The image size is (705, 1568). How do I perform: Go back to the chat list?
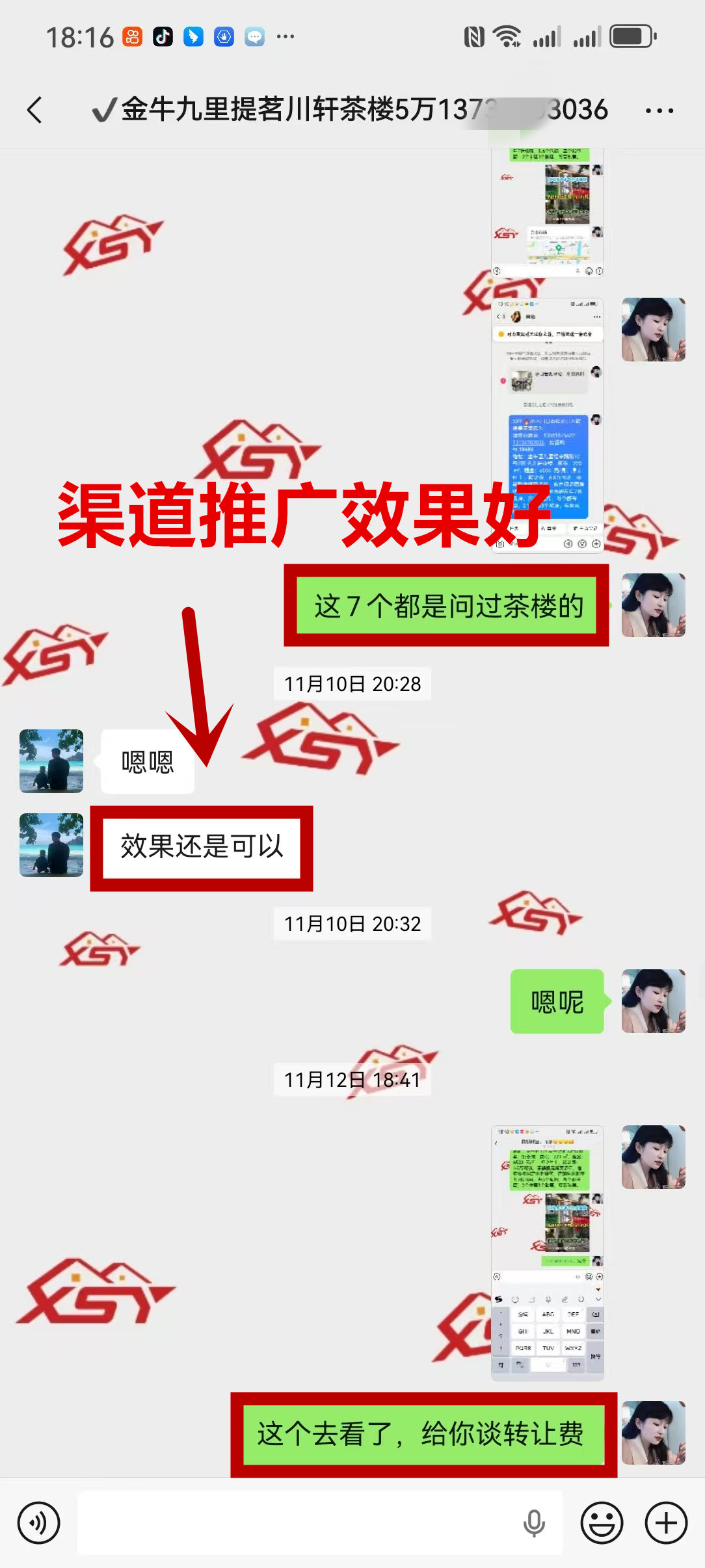(35, 110)
